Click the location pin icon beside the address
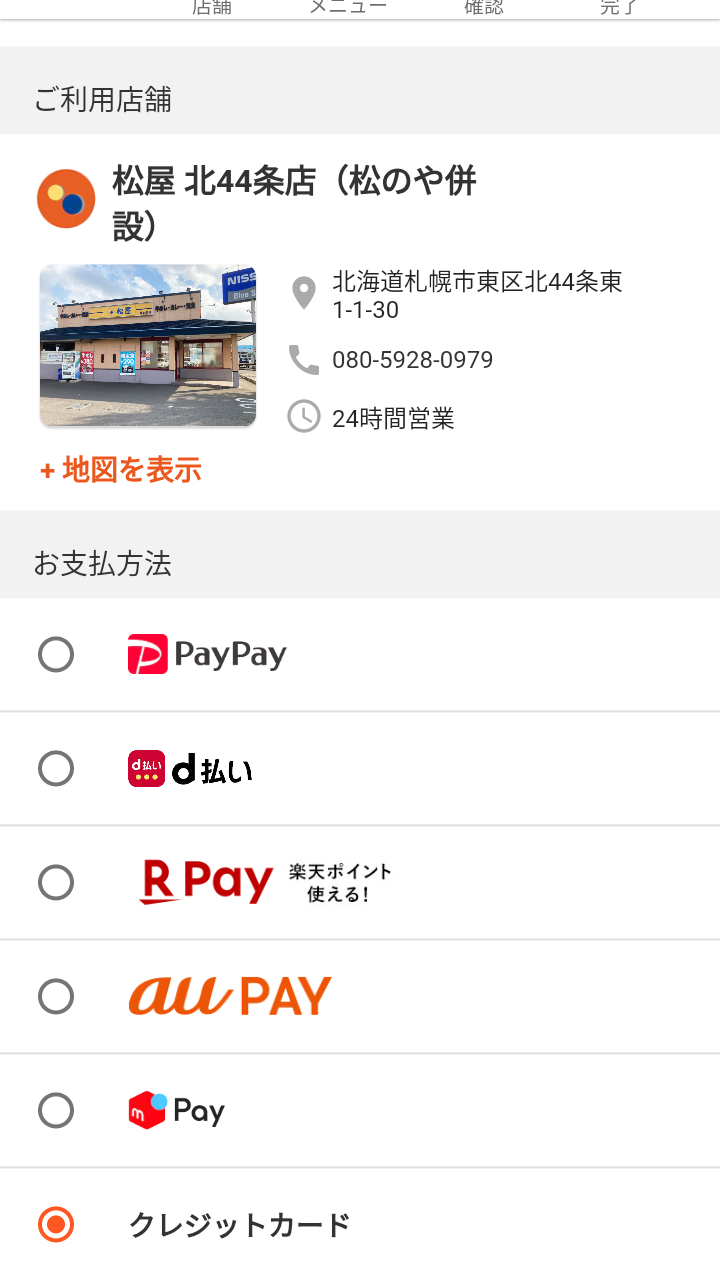The width and height of the screenshot is (720, 1280). [304, 293]
